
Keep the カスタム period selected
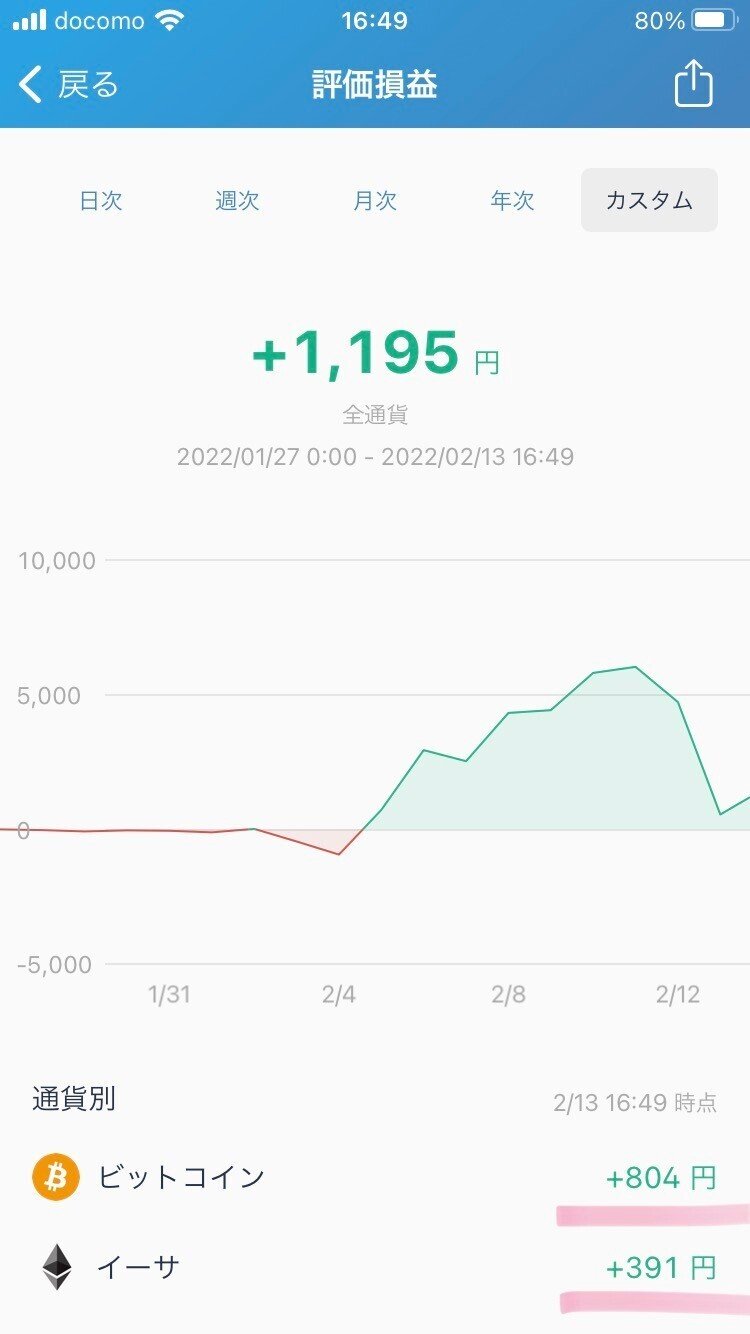(649, 200)
